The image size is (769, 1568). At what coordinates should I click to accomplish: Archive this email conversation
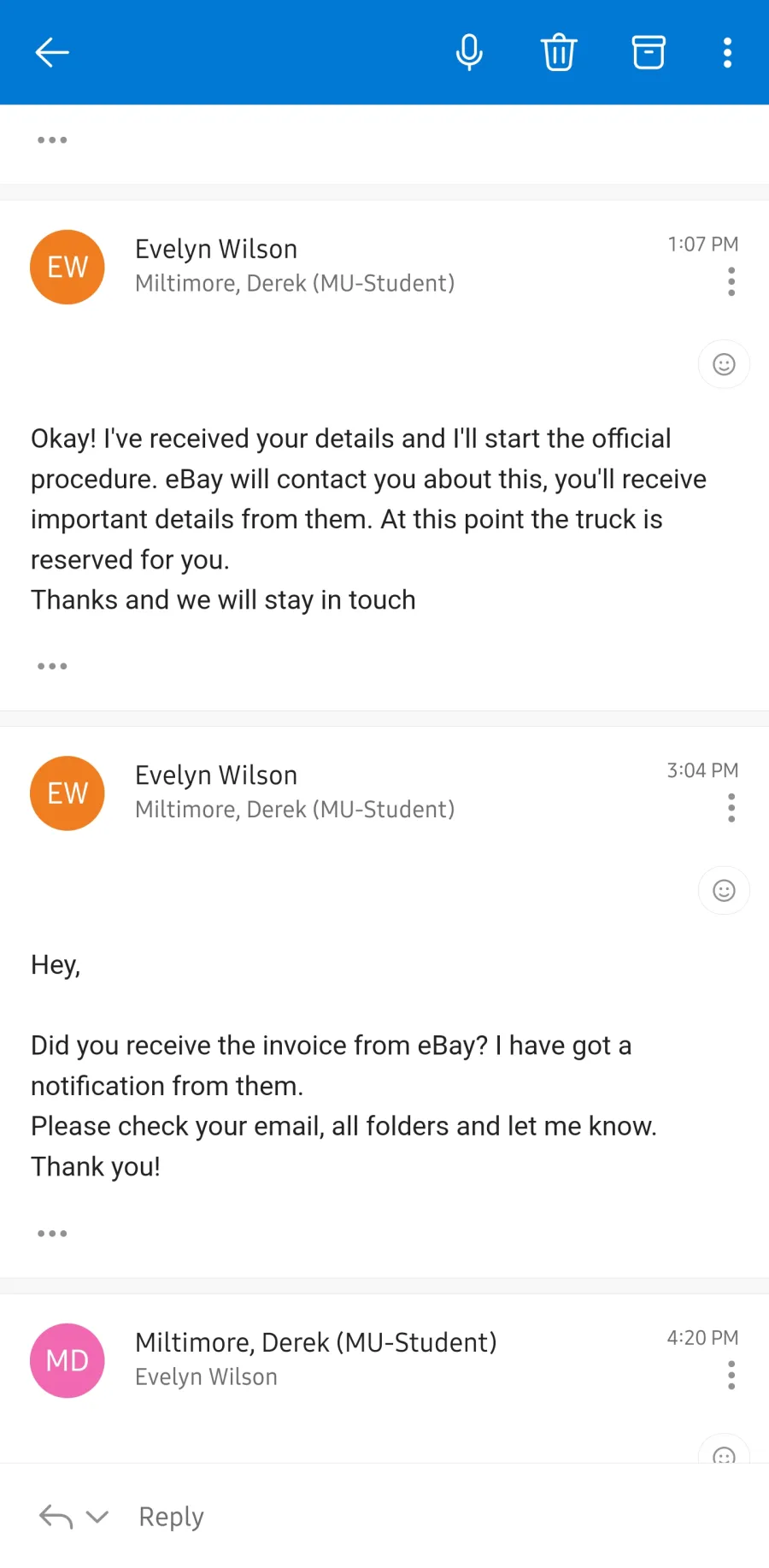[649, 53]
